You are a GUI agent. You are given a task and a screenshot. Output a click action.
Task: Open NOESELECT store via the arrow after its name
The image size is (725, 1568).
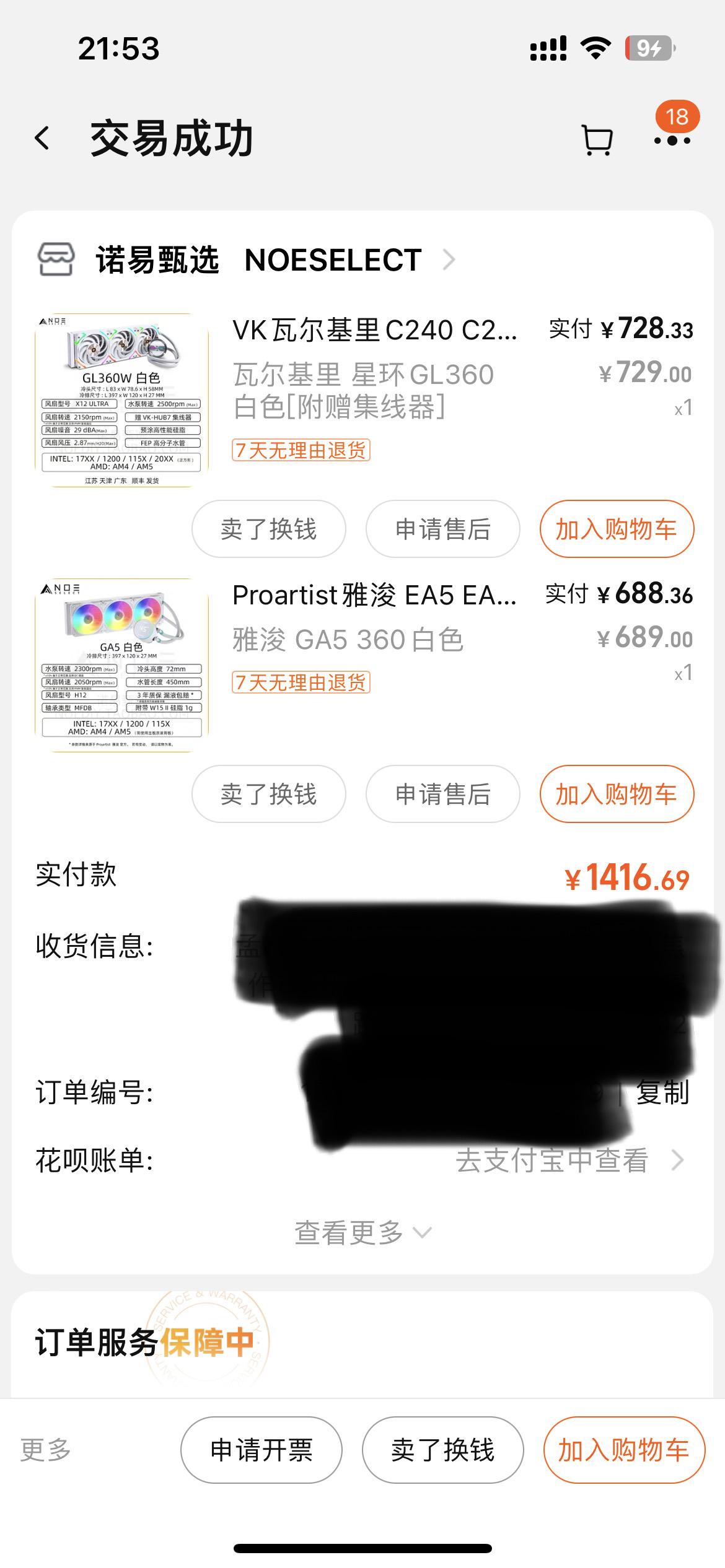tap(448, 260)
